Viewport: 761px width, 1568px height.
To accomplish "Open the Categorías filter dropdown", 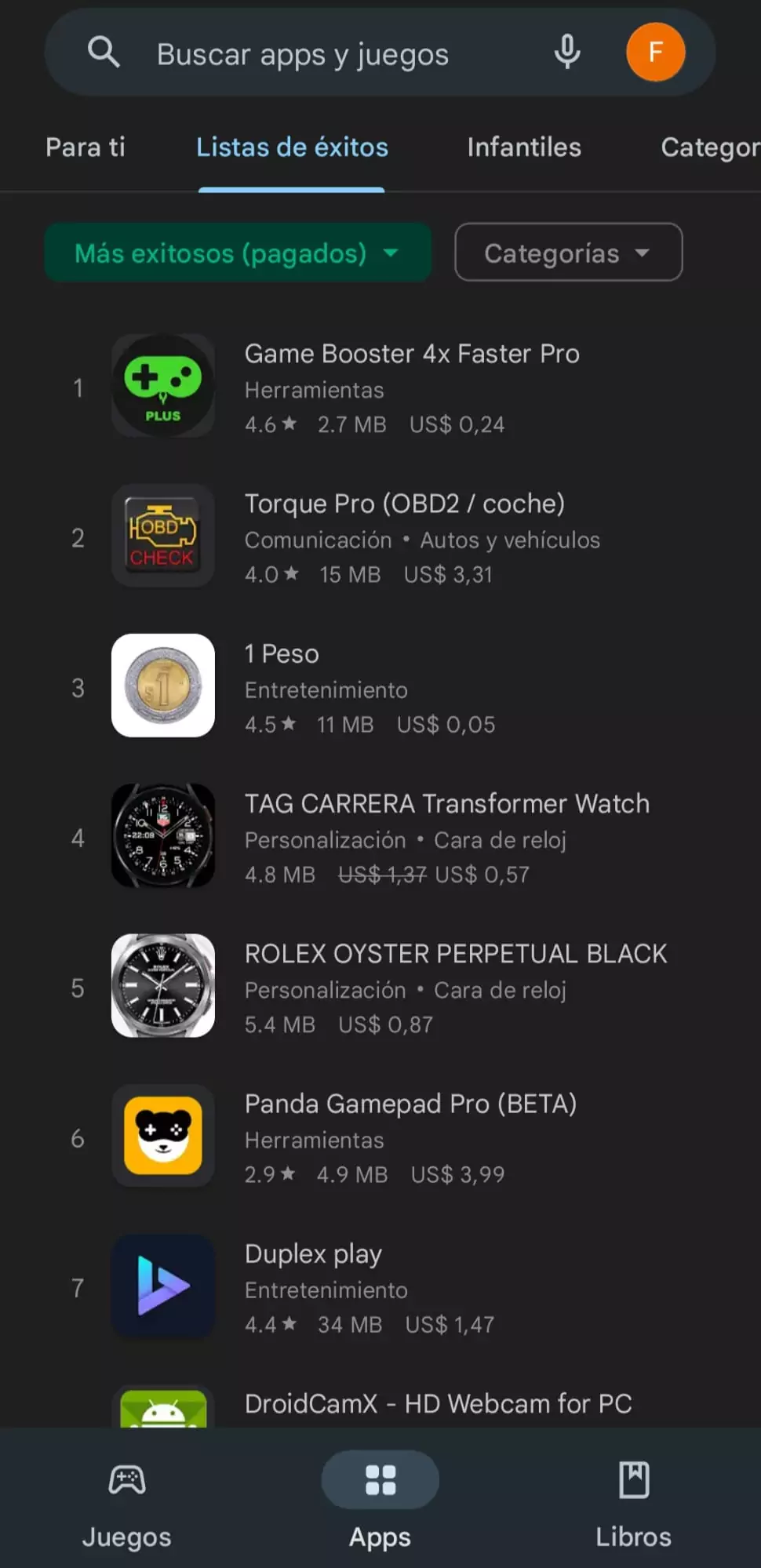I will 568,253.
